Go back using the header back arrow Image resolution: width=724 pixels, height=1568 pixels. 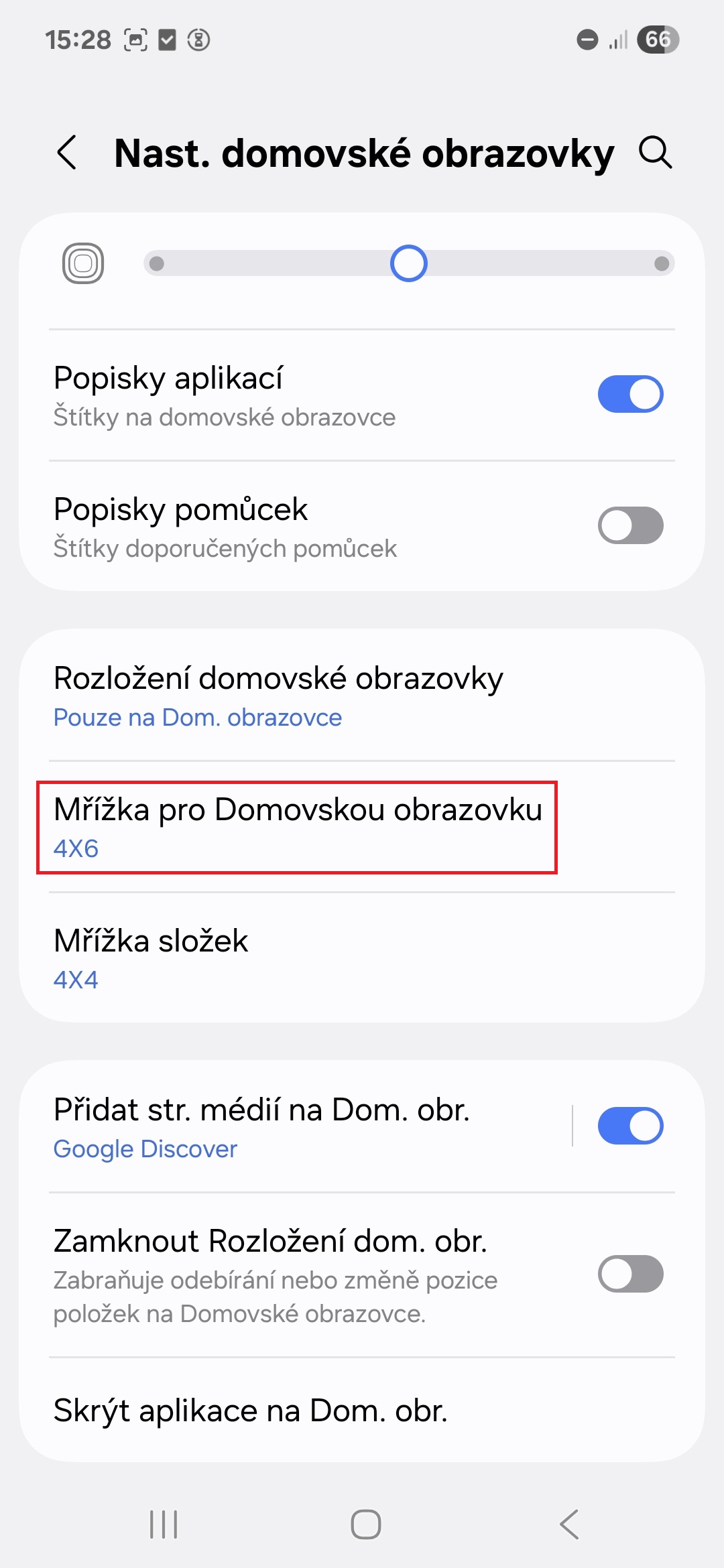pyautogui.click(x=67, y=153)
